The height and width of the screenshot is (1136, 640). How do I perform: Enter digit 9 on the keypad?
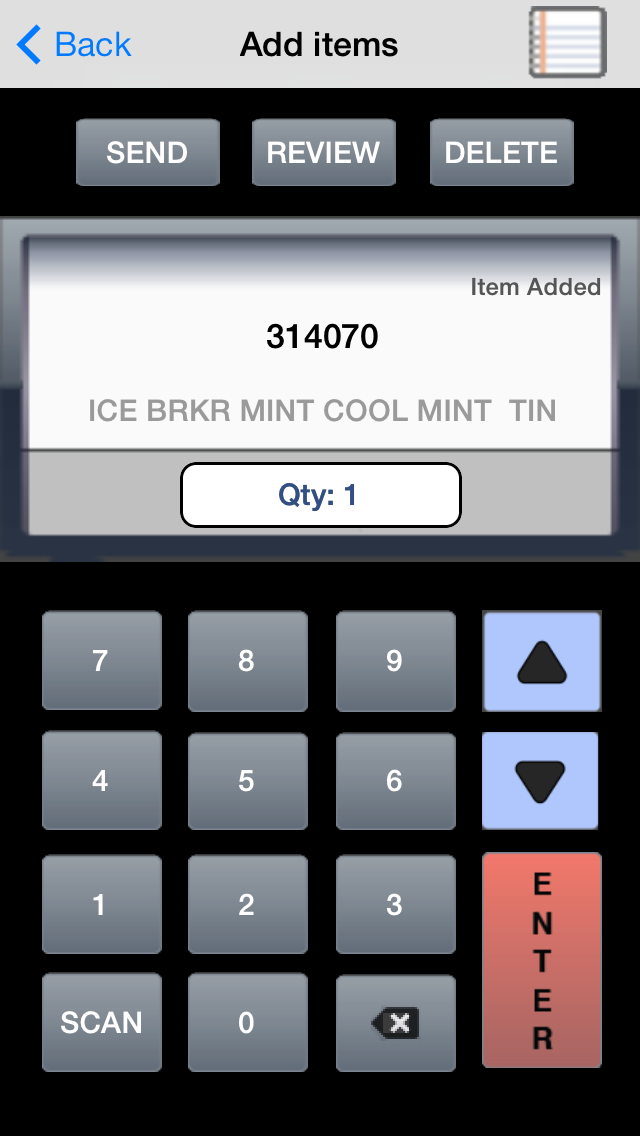point(395,661)
